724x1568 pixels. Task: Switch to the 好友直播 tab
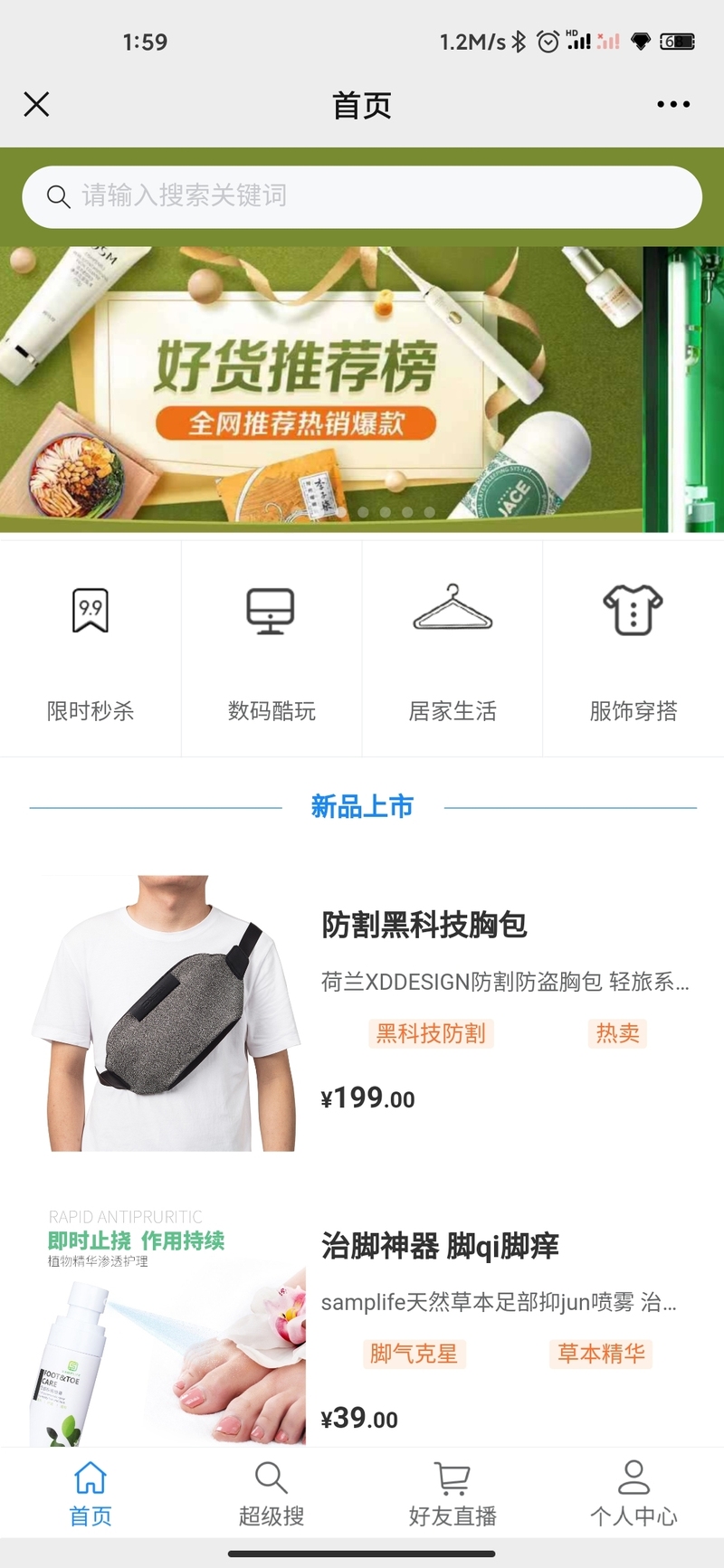click(452, 1493)
